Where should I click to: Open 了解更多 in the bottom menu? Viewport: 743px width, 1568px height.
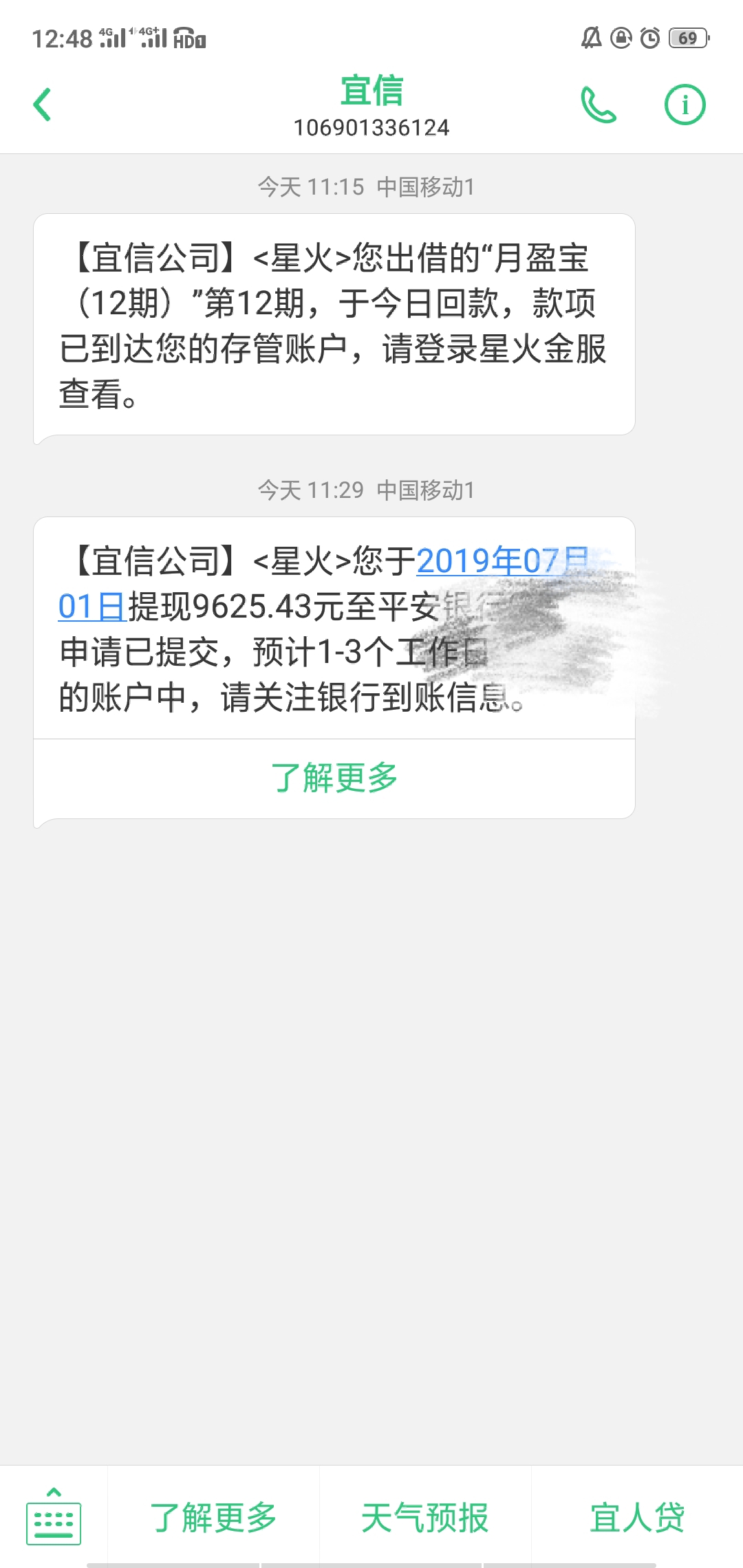[213, 1517]
